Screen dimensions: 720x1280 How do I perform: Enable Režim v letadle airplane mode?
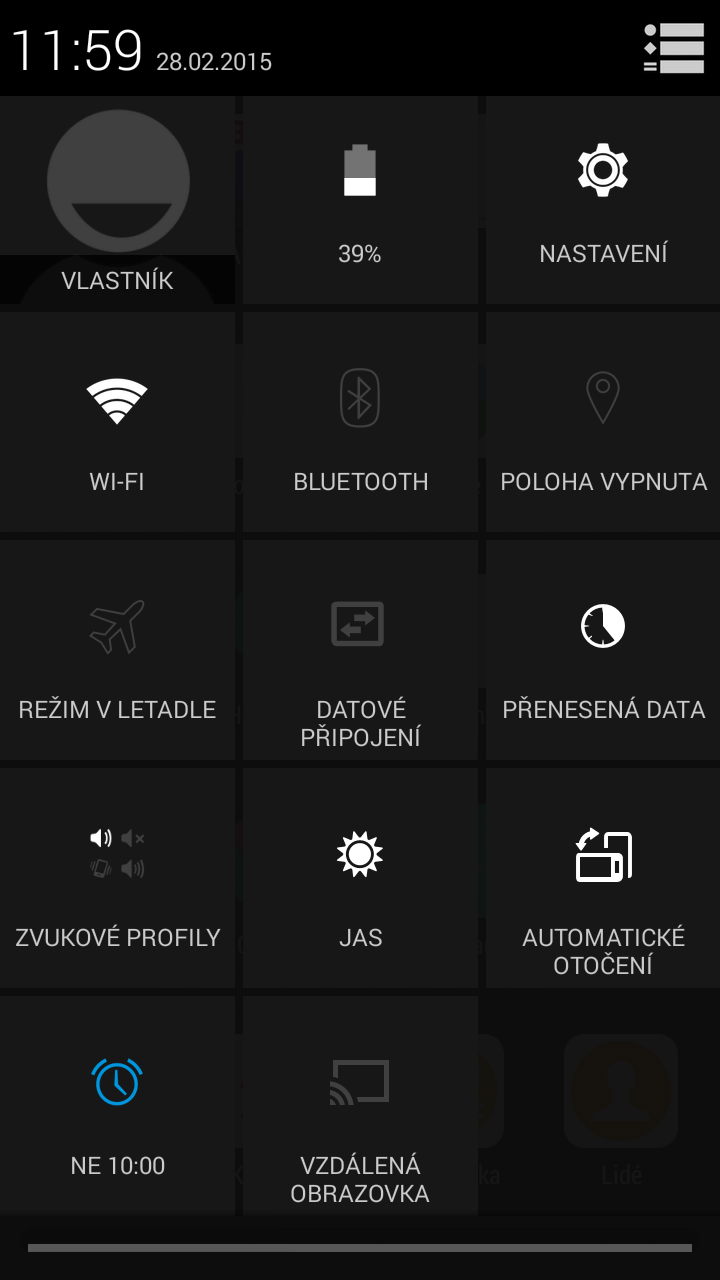[118, 650]
